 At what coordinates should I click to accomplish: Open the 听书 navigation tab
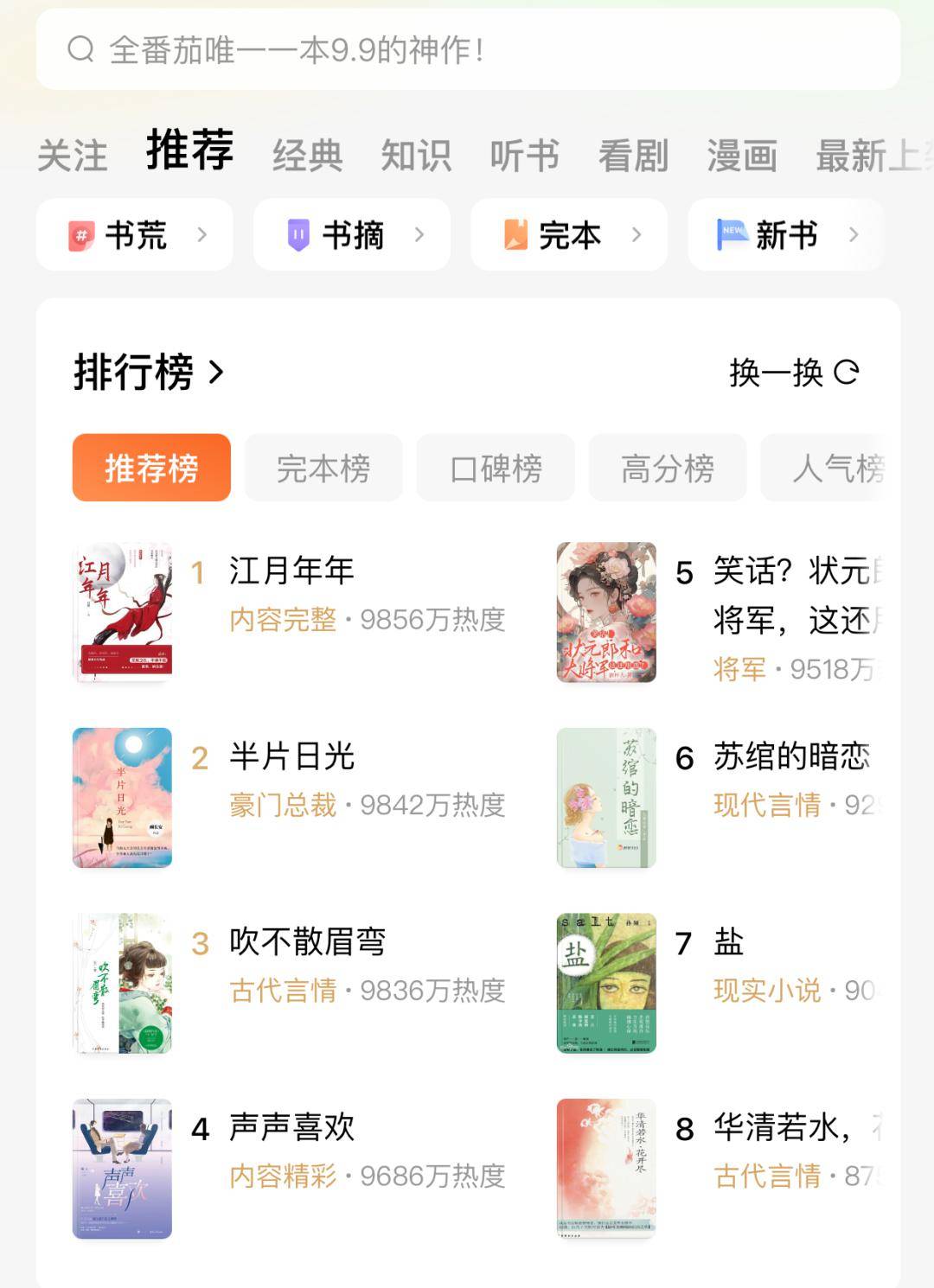(x=523, y=154)
